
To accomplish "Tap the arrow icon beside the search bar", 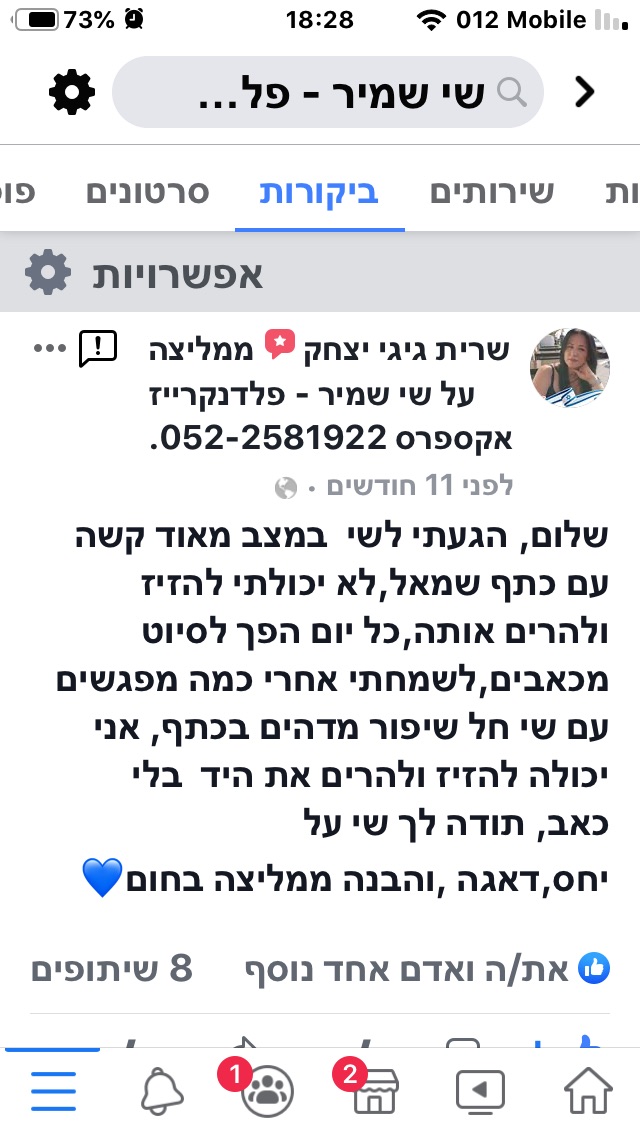I will pos(585,93).
